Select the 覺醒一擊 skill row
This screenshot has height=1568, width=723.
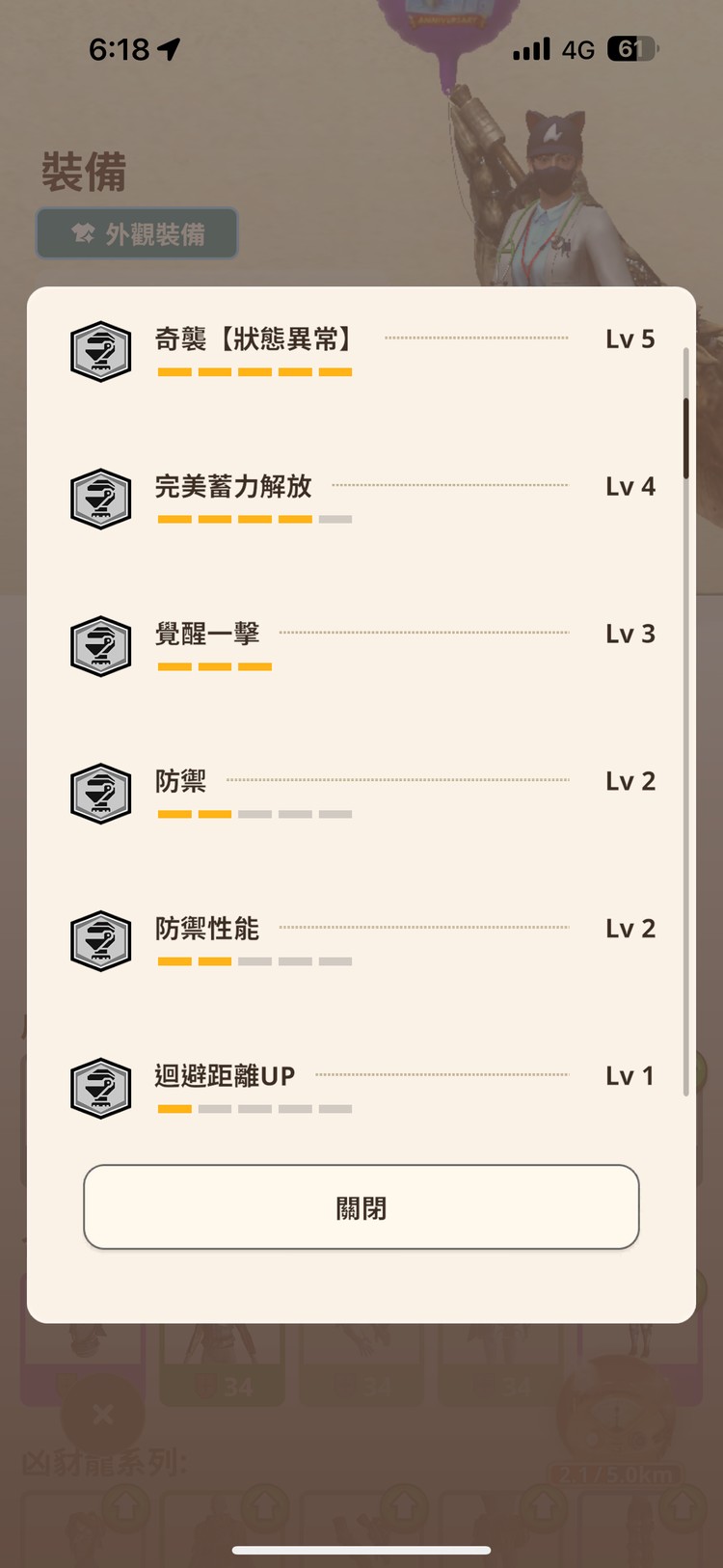(x=361, y=646)
